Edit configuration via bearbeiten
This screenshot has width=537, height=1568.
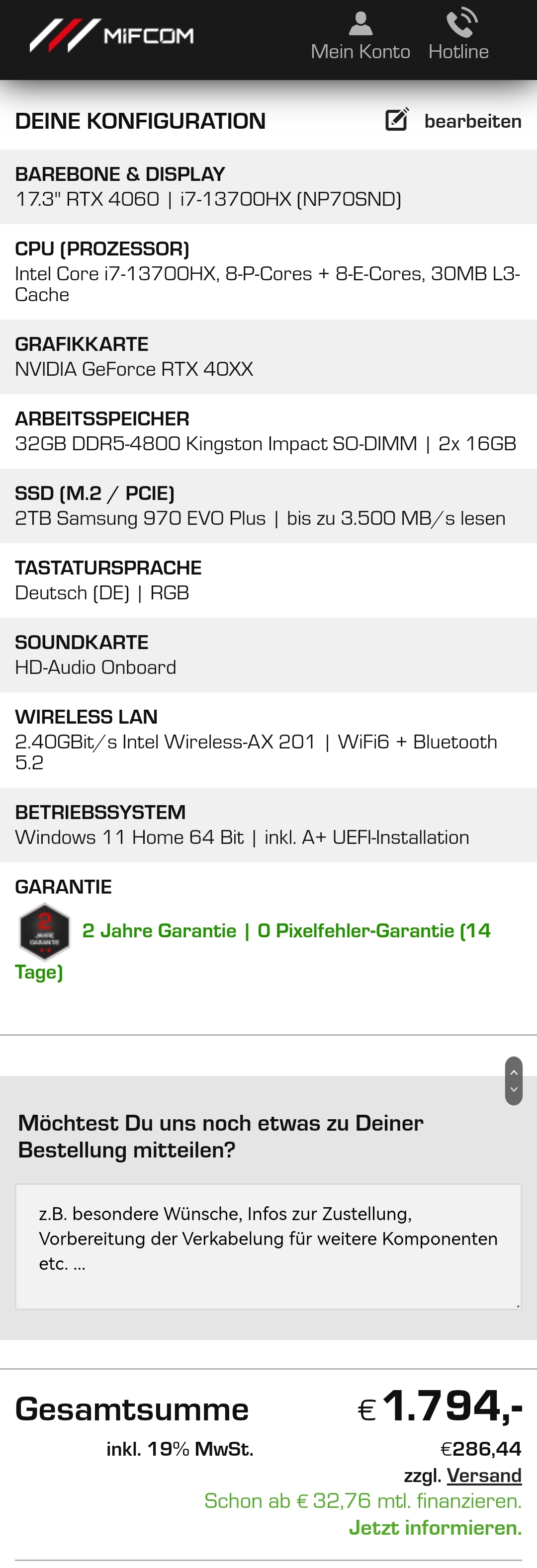[x=453, y=121]
